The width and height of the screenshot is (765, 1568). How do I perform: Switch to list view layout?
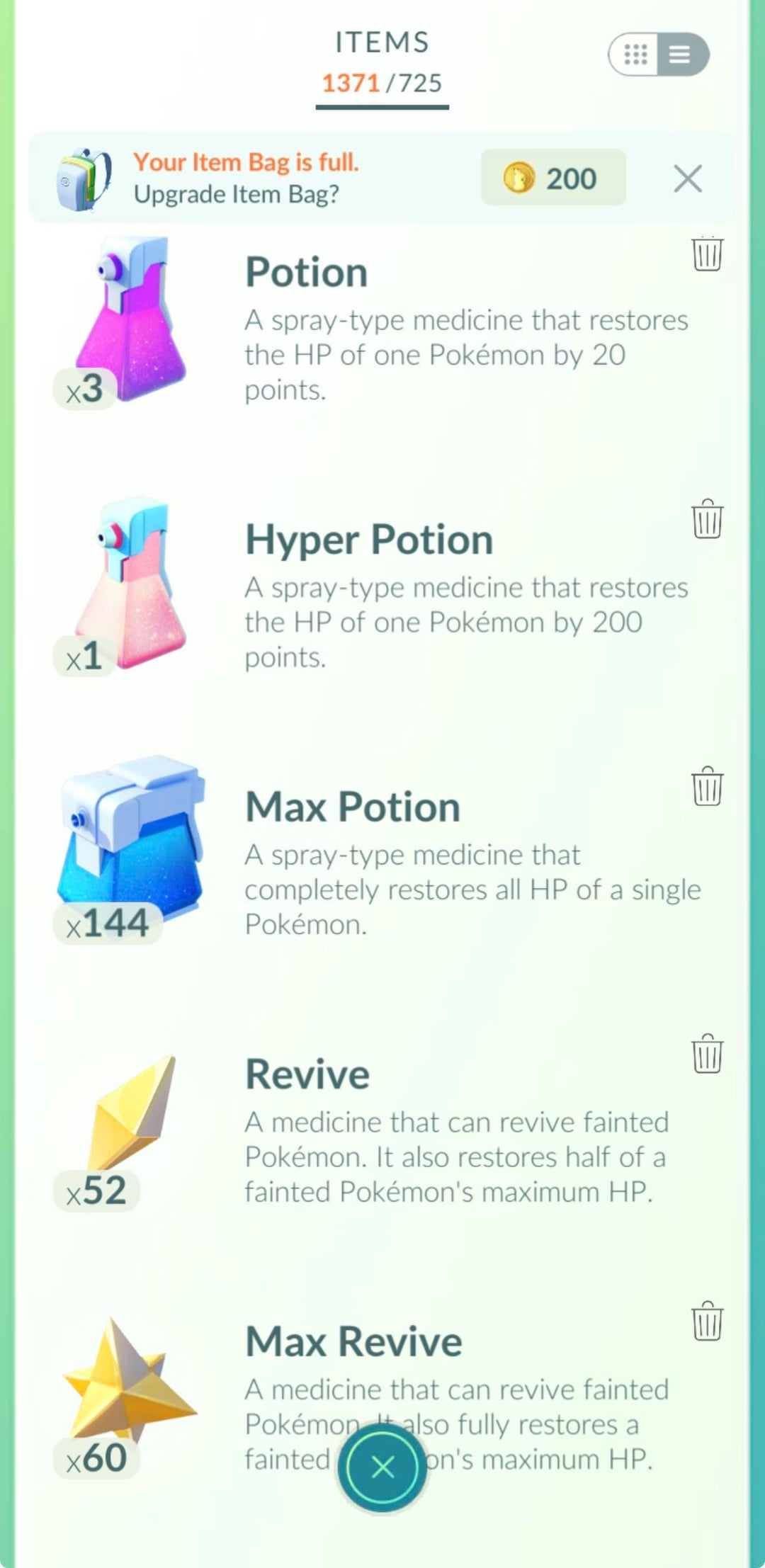pyautogui.click(x=681, y=54)
